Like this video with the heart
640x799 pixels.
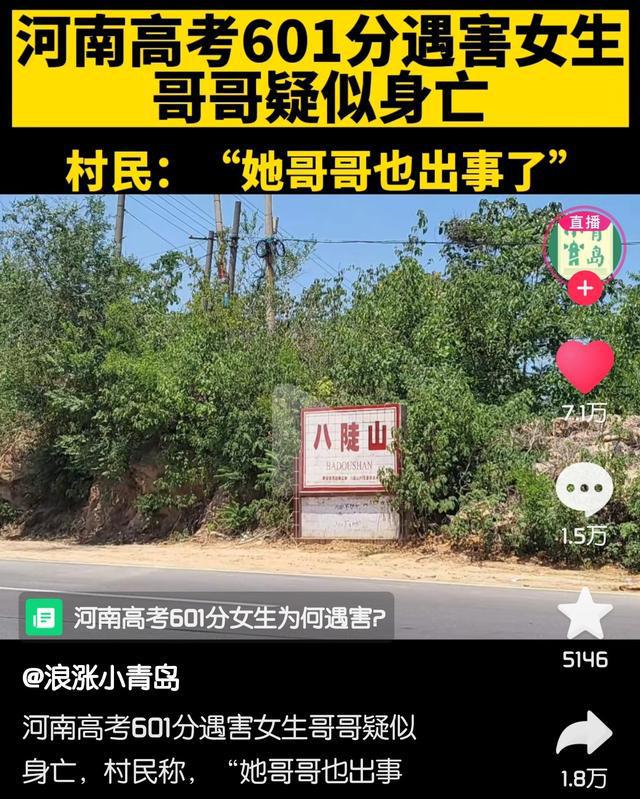(584, 366)
